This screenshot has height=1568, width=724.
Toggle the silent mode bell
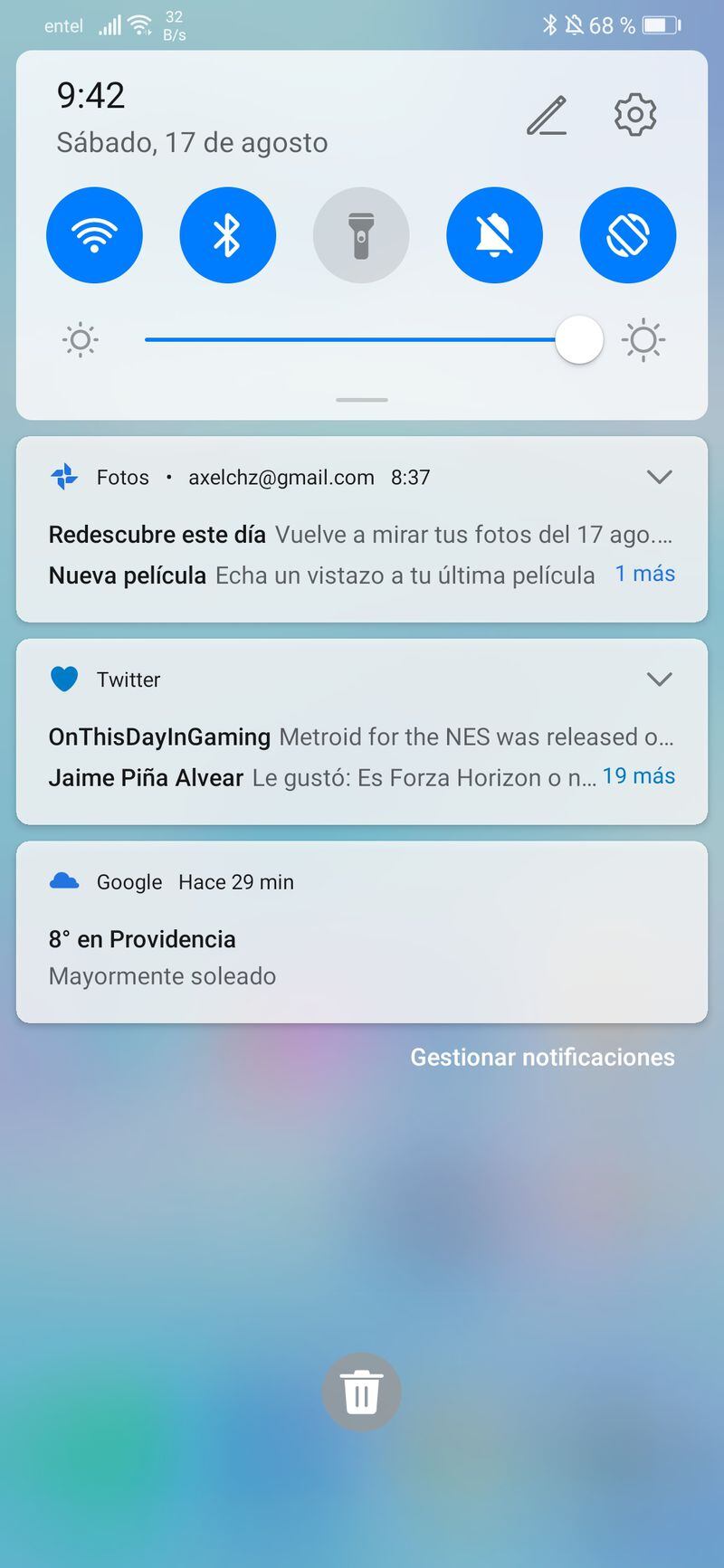coord(494,235)
